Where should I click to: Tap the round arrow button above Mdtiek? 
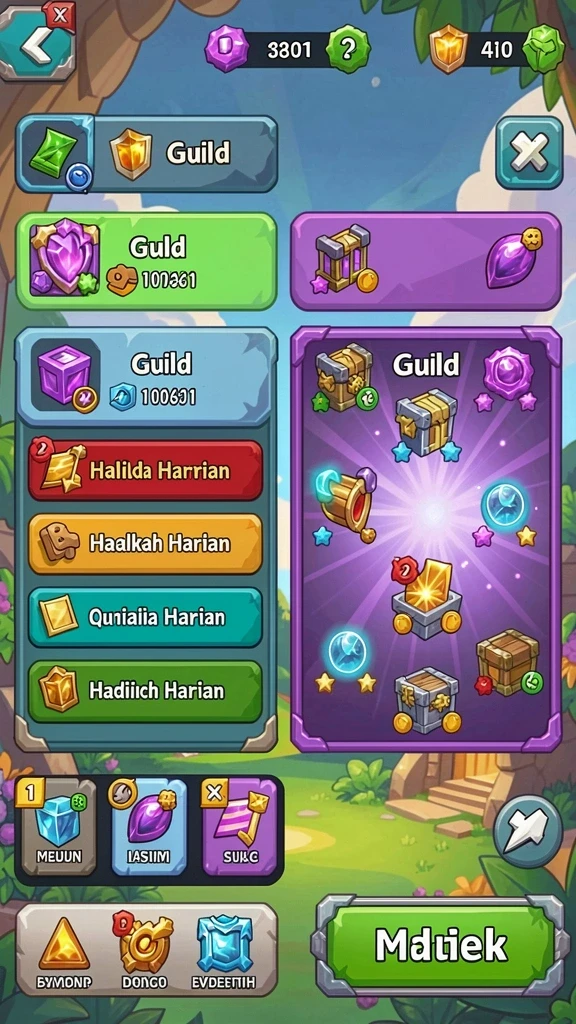(528, 831)
